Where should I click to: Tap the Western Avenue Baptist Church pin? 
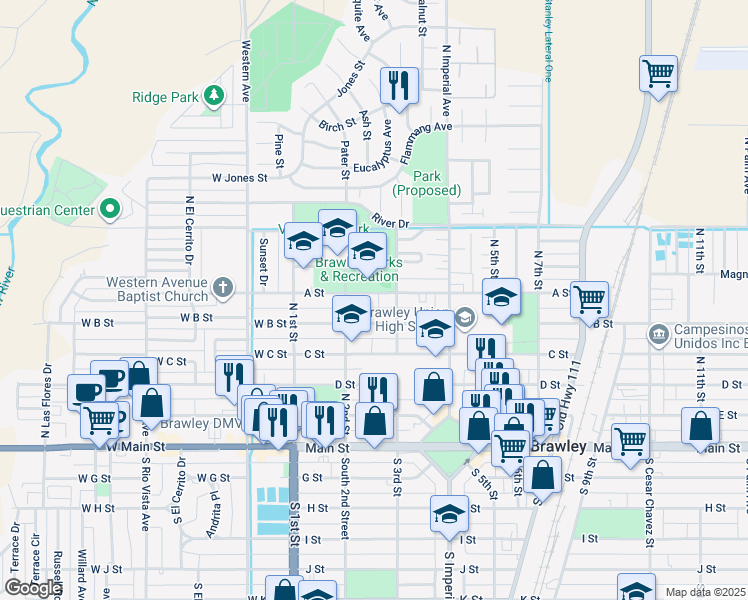(224, 289)
